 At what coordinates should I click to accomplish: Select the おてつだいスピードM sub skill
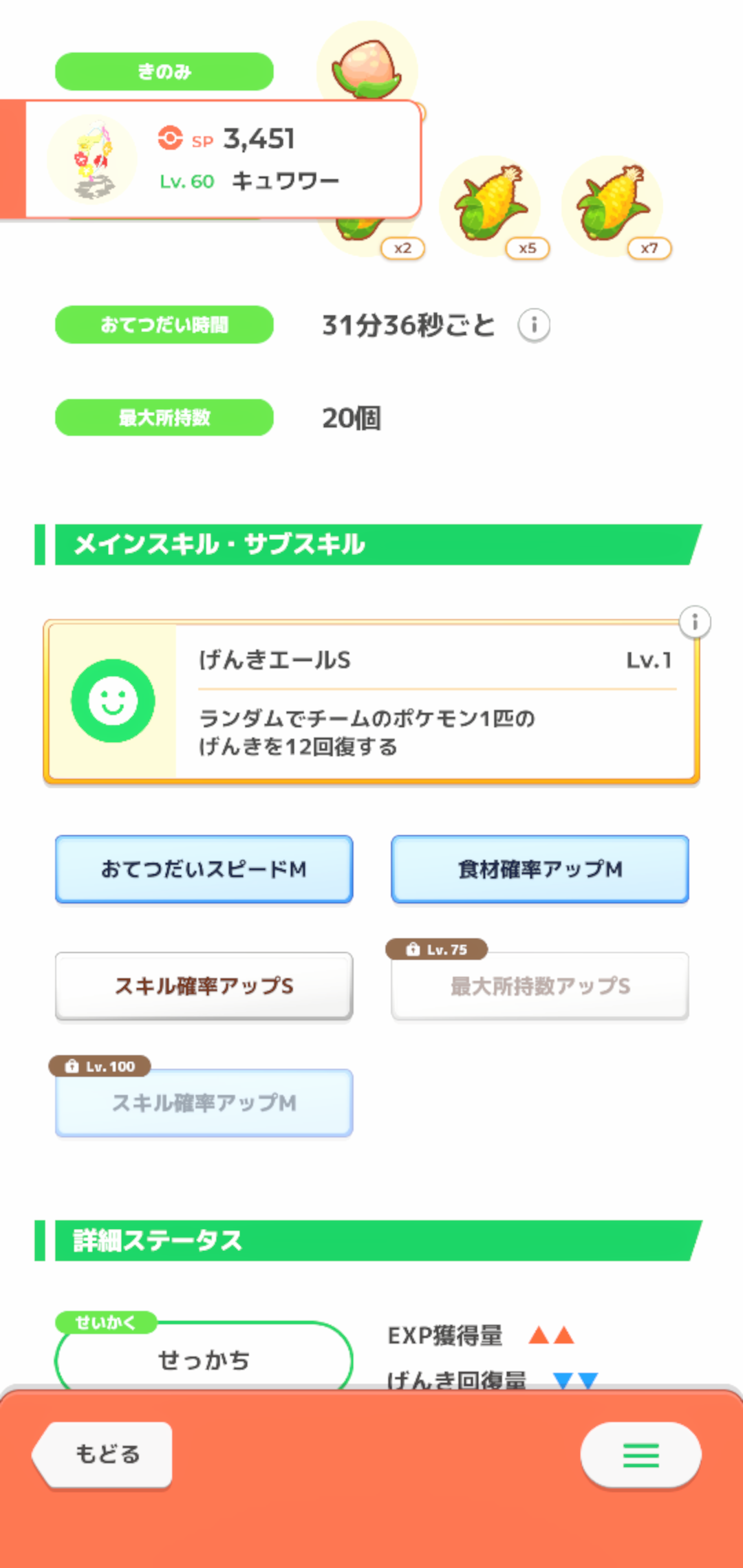coord(204,869)
